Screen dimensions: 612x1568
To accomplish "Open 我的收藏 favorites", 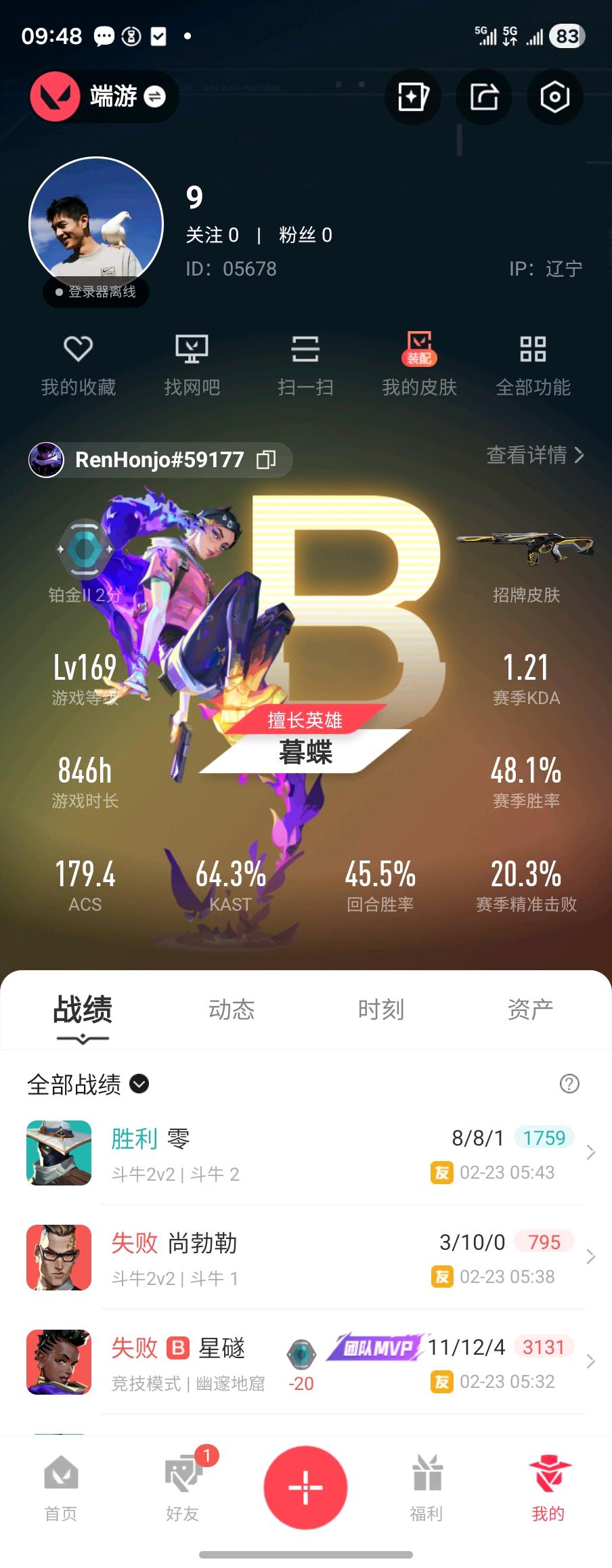I will tap(78, 364).
